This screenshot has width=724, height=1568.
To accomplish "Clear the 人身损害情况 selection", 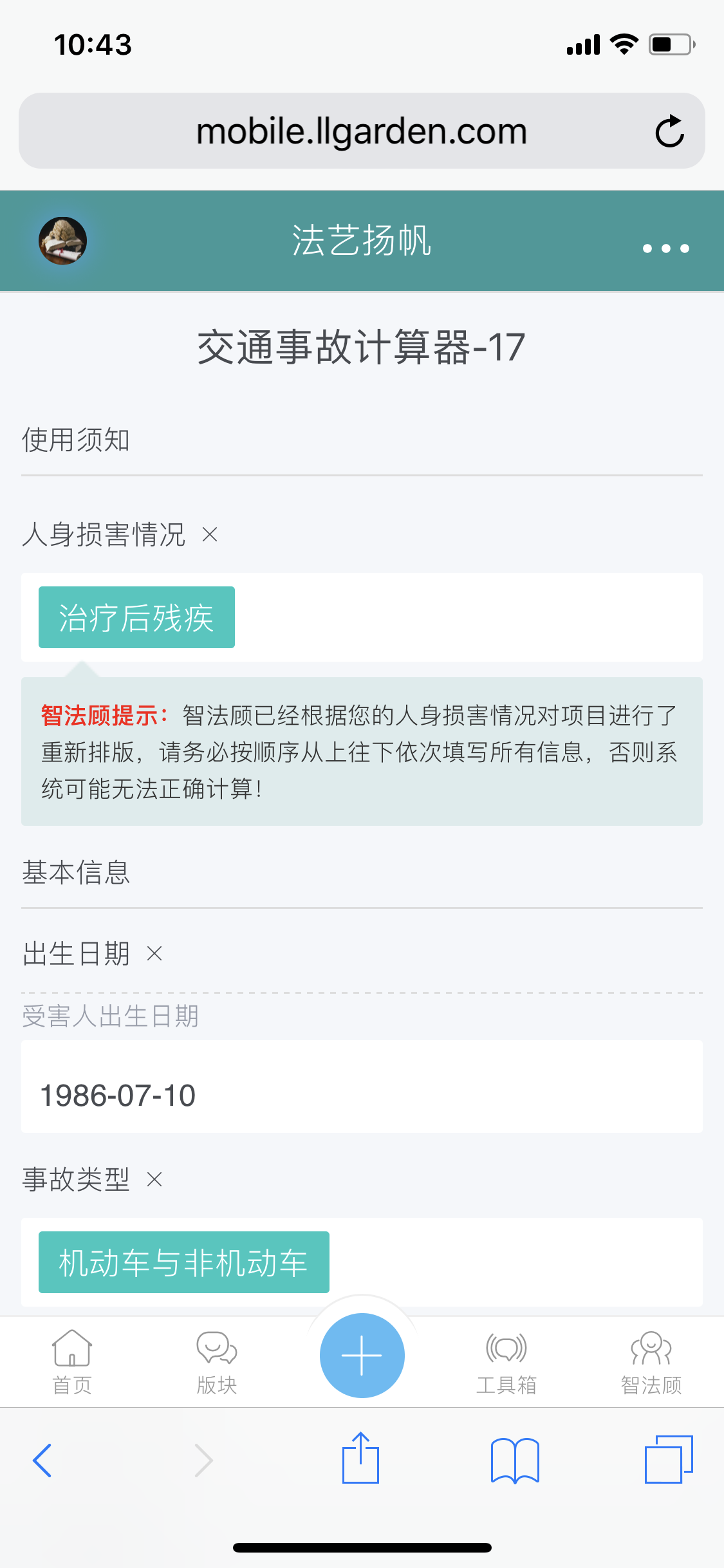I will [x=210, y=534].
